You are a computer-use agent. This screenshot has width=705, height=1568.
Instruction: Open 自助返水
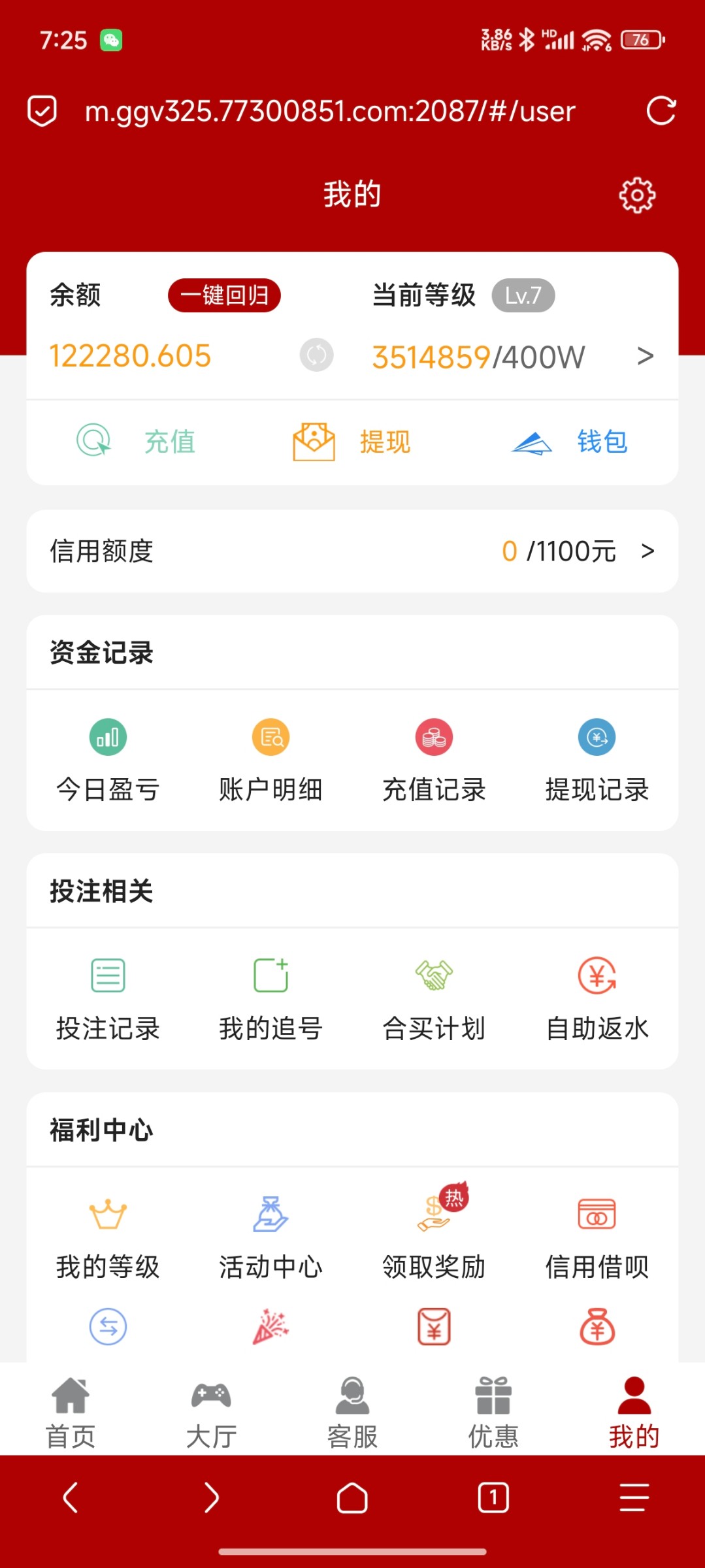pyautogui.click(x=597, y=1000)
